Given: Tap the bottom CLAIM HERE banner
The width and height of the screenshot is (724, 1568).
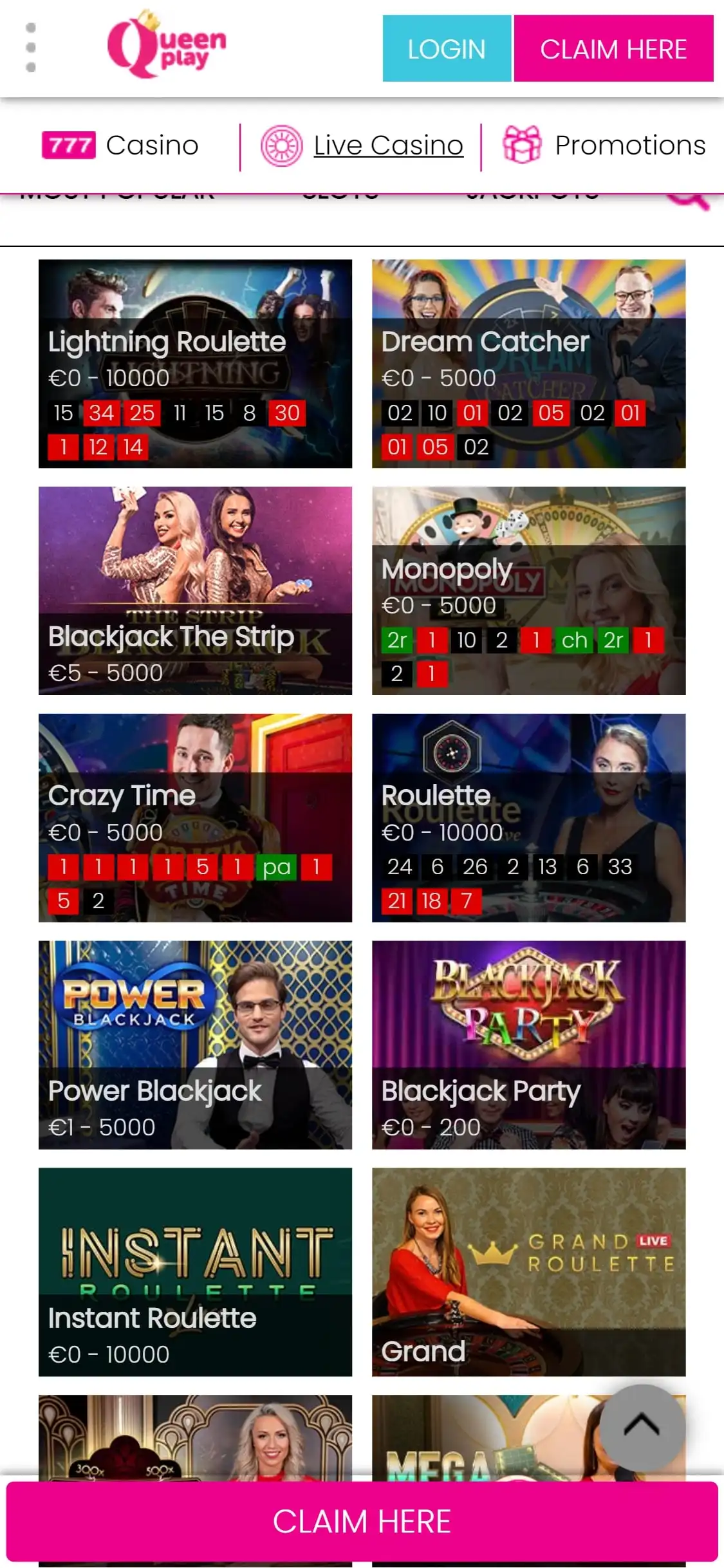Looking at the screenshot, I should tap(362, 1521).
